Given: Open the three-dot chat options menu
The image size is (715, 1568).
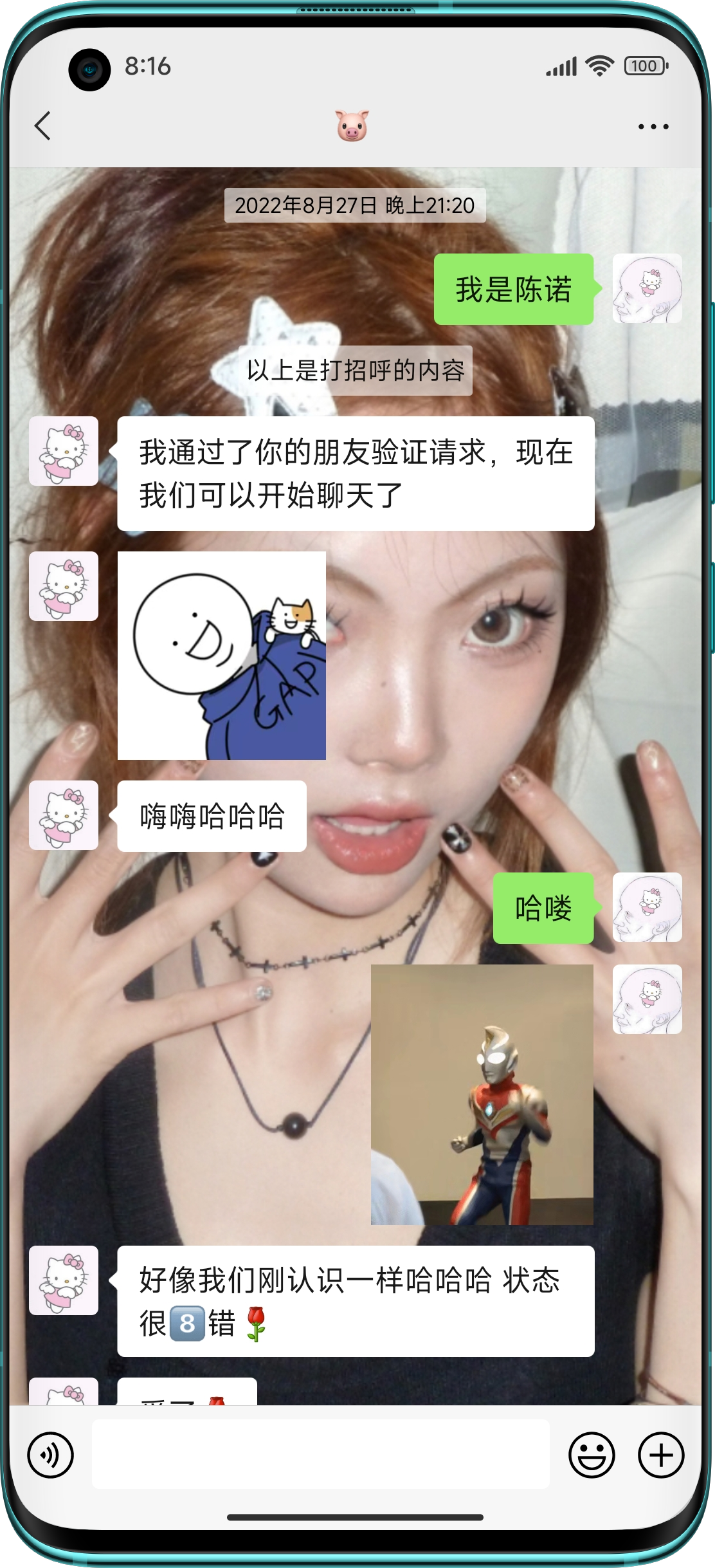Looking at the screenshot, I should coord(653,127).
